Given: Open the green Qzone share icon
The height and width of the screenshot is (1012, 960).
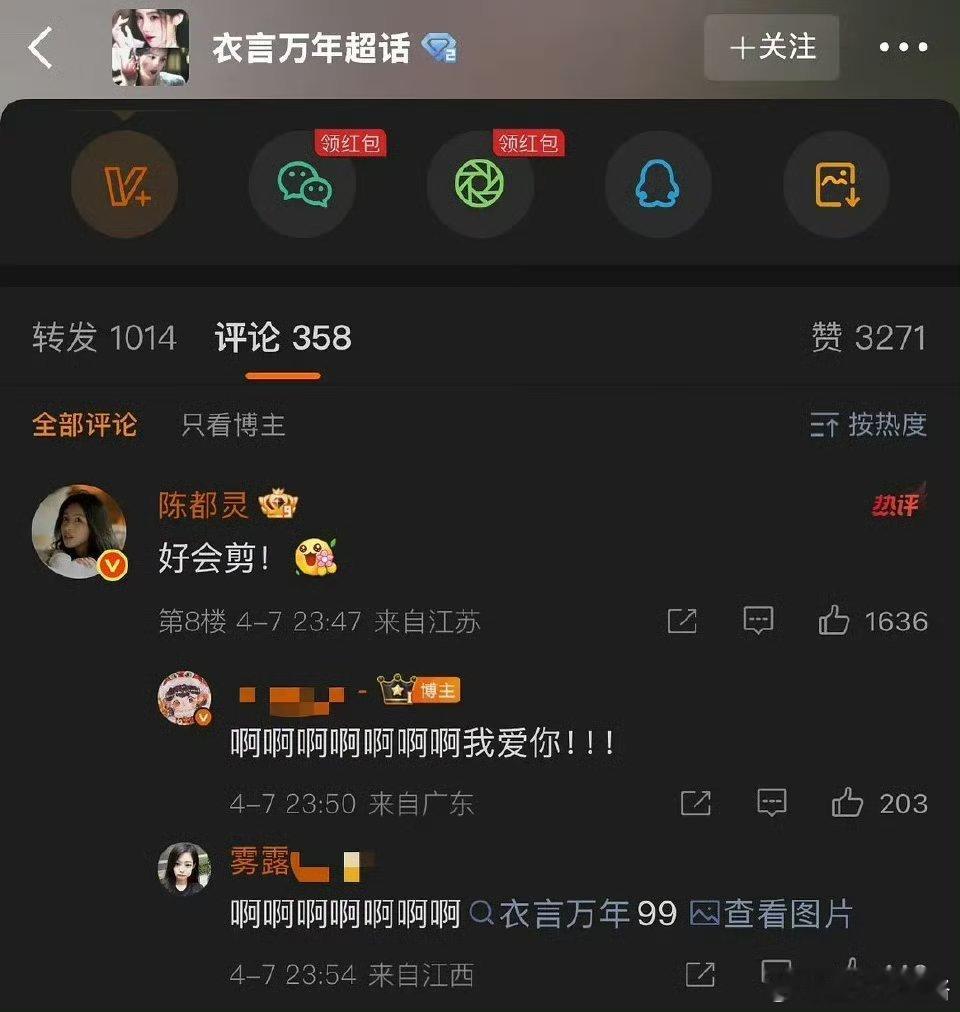Looking at the screenshot, I should pos(480,185).
